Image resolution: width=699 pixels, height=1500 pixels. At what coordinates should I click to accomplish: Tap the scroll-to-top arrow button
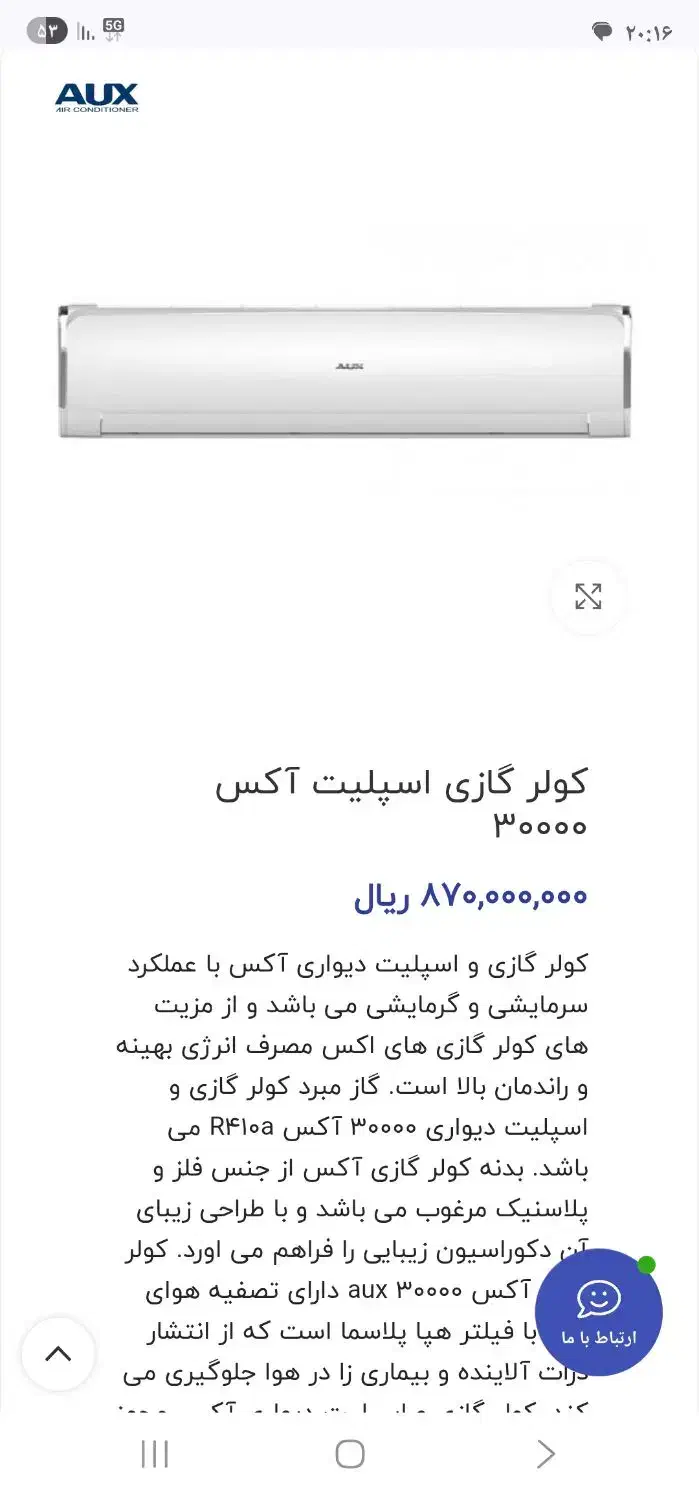59,1354
